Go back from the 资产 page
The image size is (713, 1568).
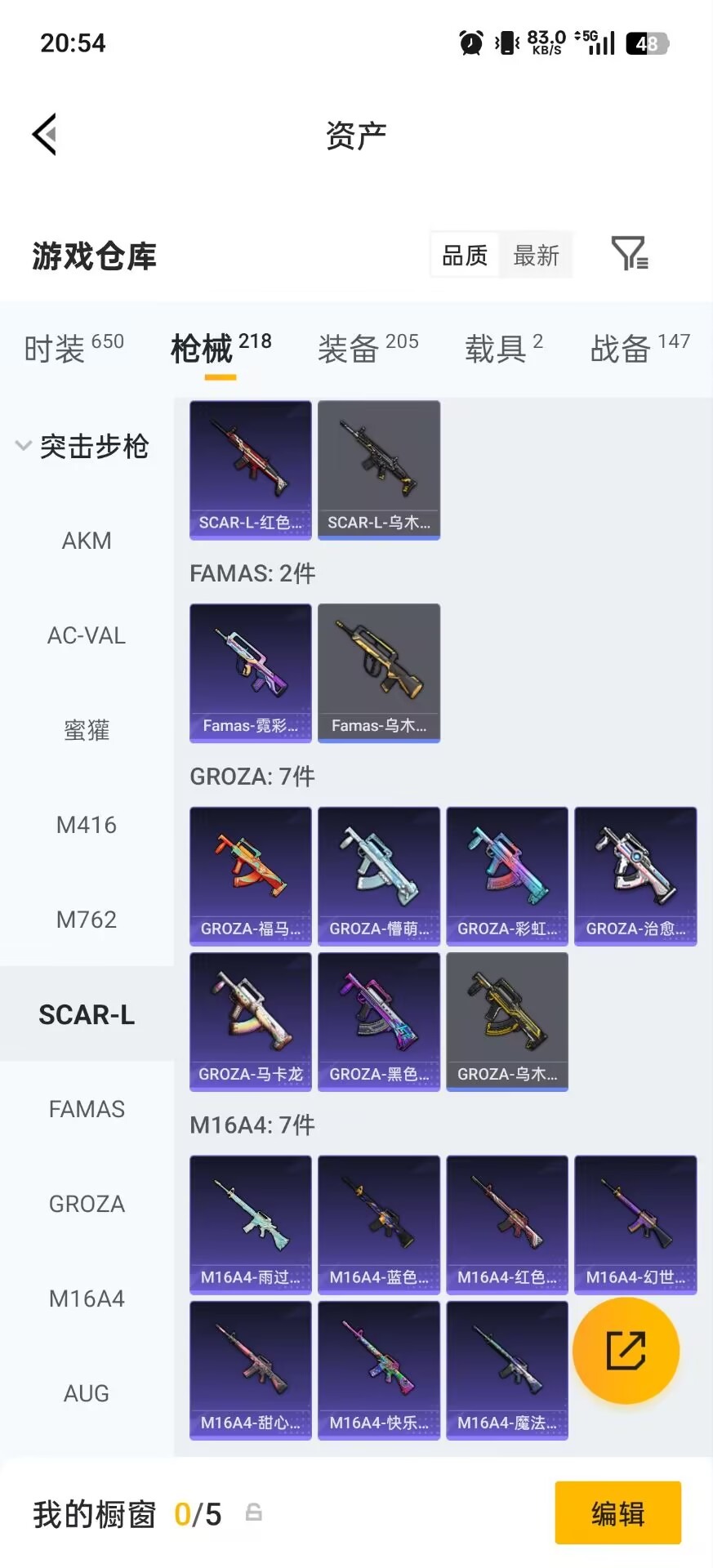pos(45,134)
